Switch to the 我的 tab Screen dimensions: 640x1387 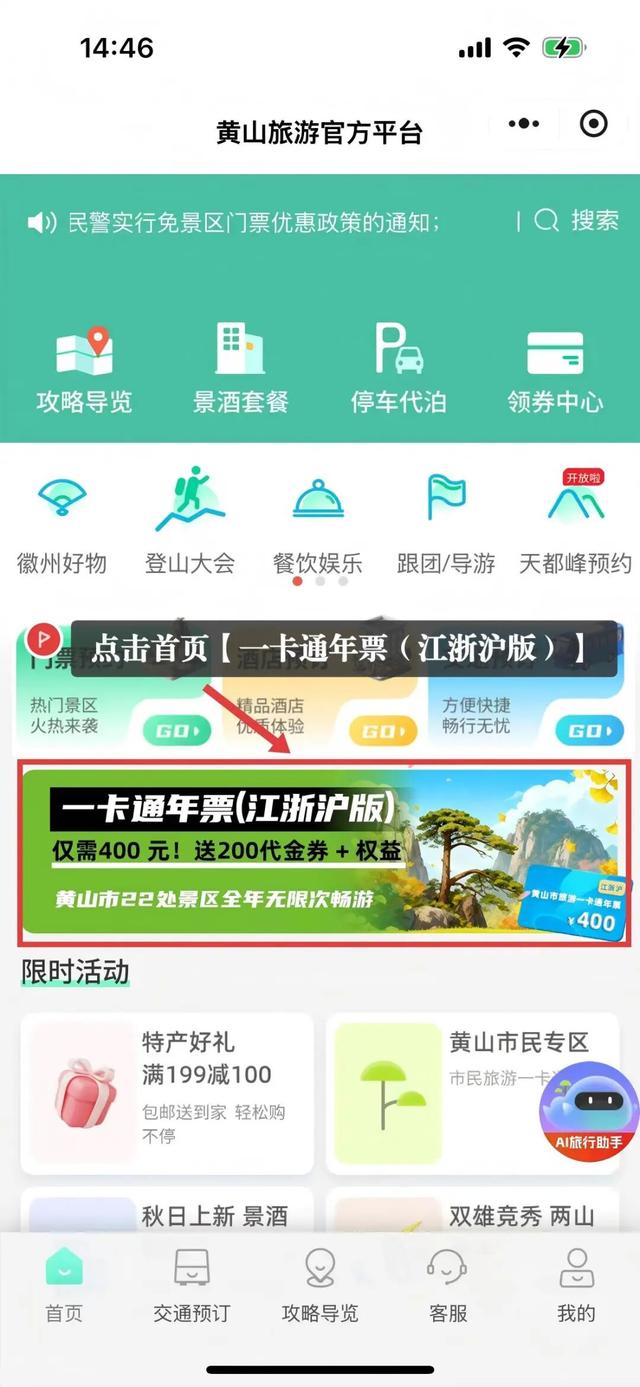tap(576, 1285)
